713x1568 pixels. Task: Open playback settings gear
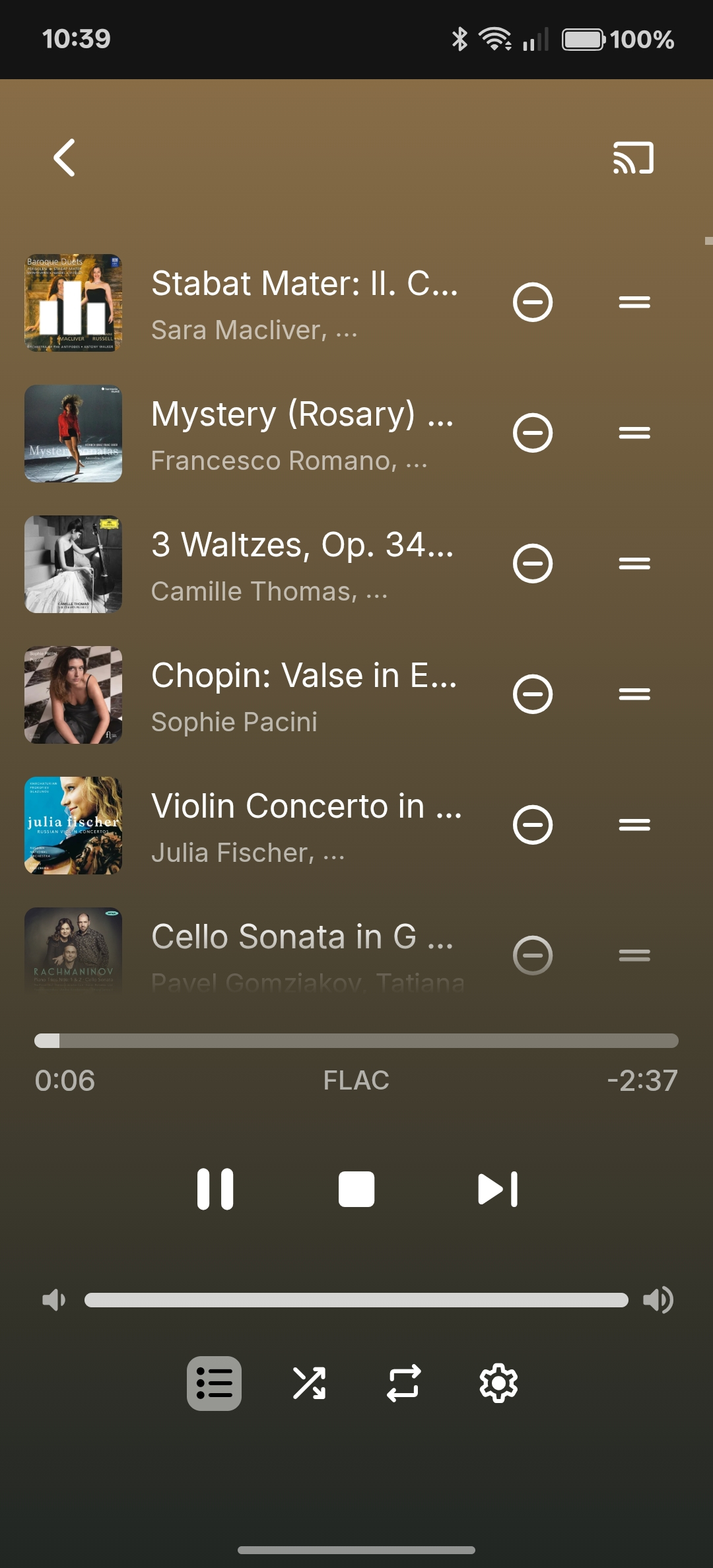pyautogui.click(x=498, y=1383)
